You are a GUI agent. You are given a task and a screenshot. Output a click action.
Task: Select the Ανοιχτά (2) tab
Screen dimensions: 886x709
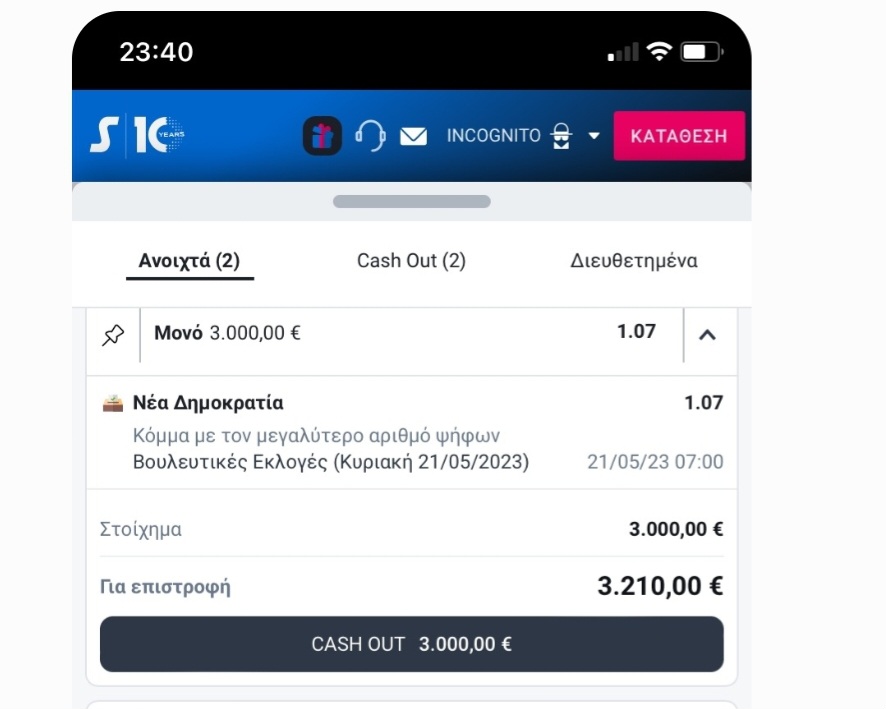point(189,261)
